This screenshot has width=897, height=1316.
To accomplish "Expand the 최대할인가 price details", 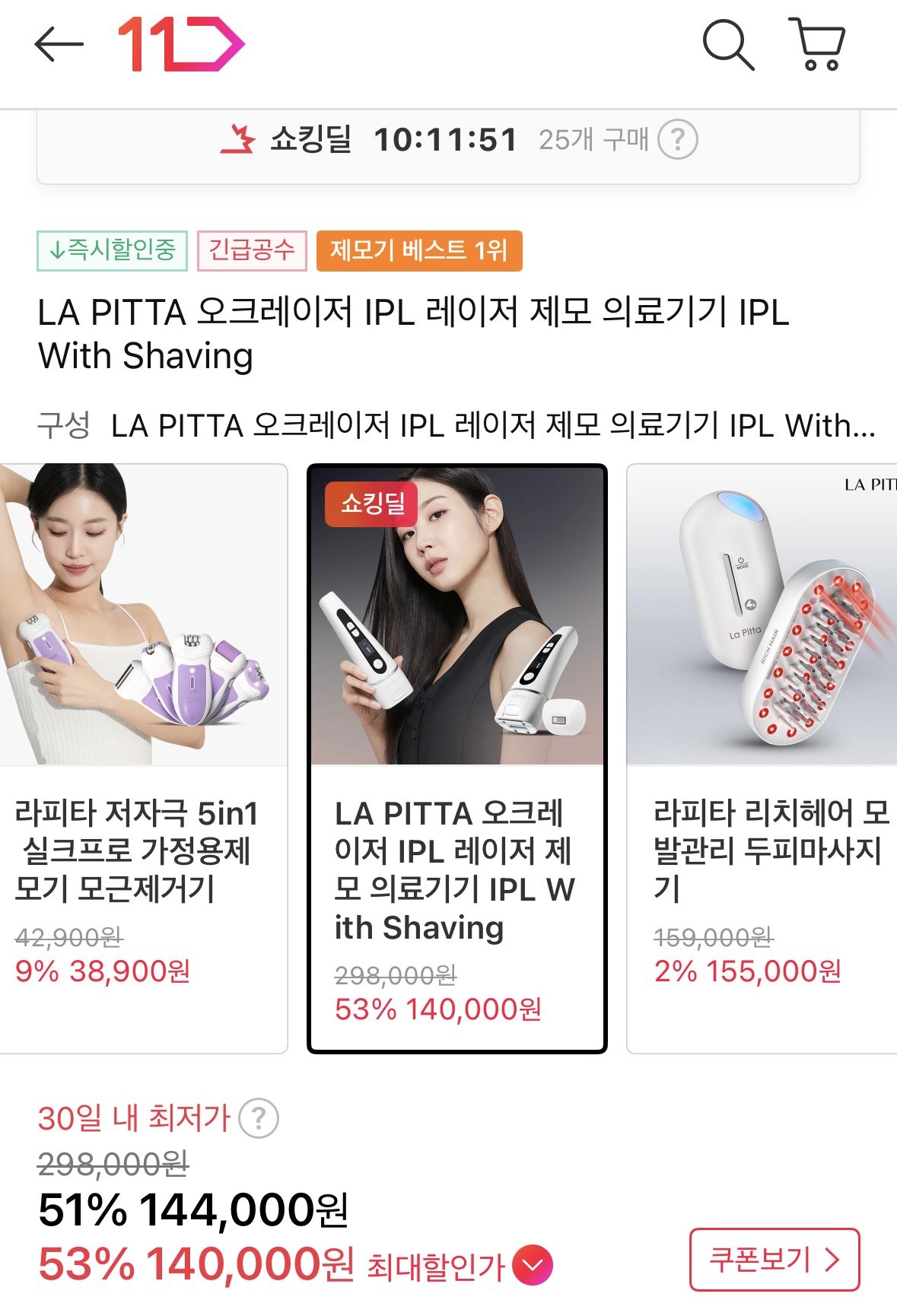I will point(533,1265).
